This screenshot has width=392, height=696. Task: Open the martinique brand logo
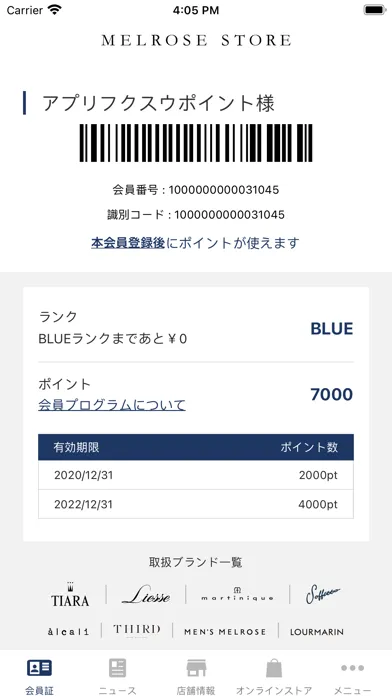[x=237, y=595]
